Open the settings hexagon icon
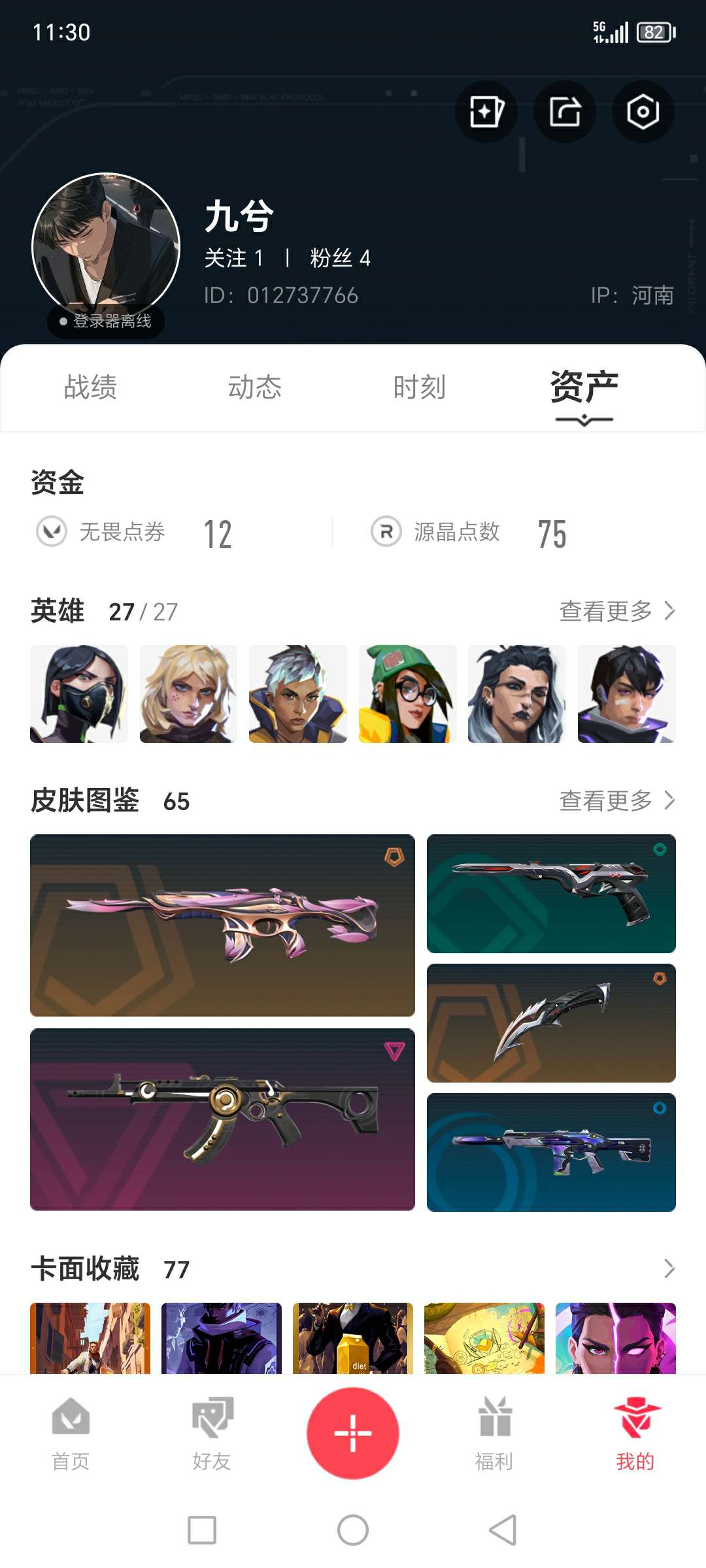 click(643, 112)
